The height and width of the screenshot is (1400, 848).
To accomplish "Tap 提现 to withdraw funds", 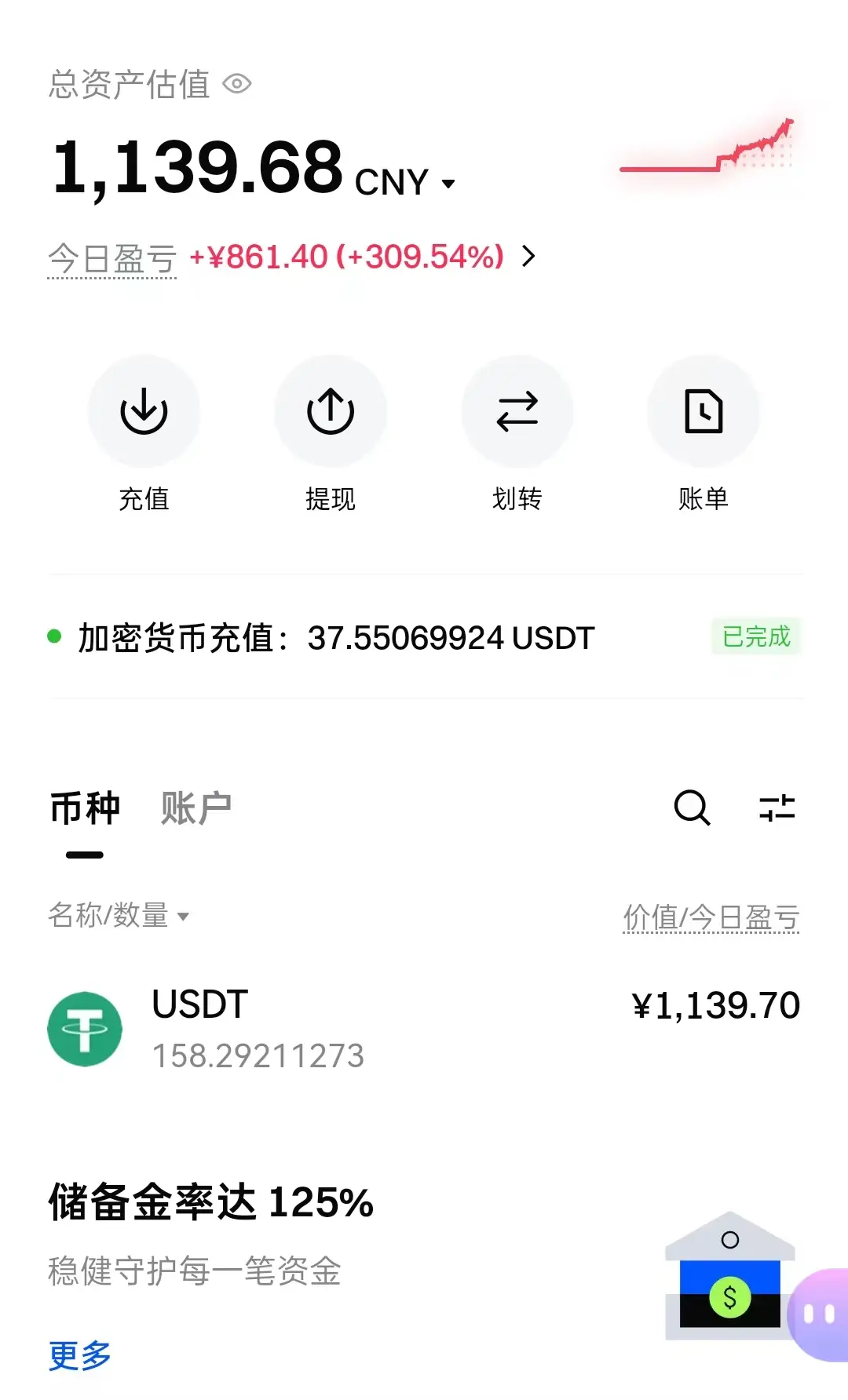I will pos(331,412).
